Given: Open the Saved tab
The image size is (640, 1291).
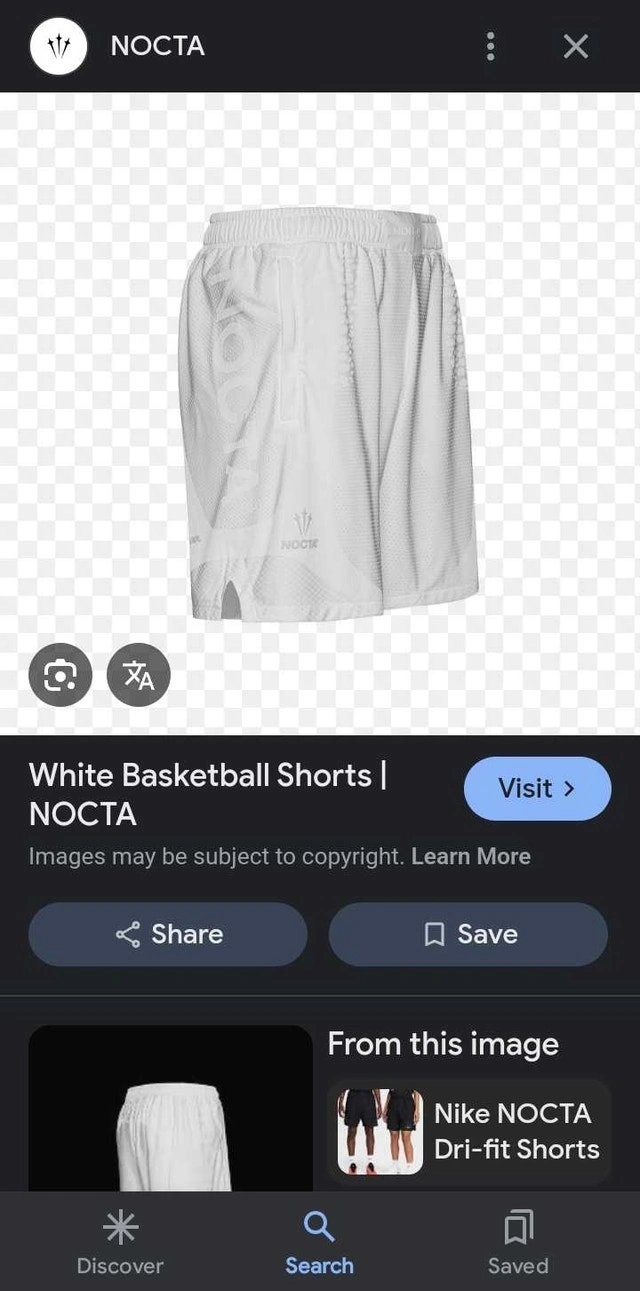Looking at the screenshot, I should pyautogui.click(x=518, y=1242).
